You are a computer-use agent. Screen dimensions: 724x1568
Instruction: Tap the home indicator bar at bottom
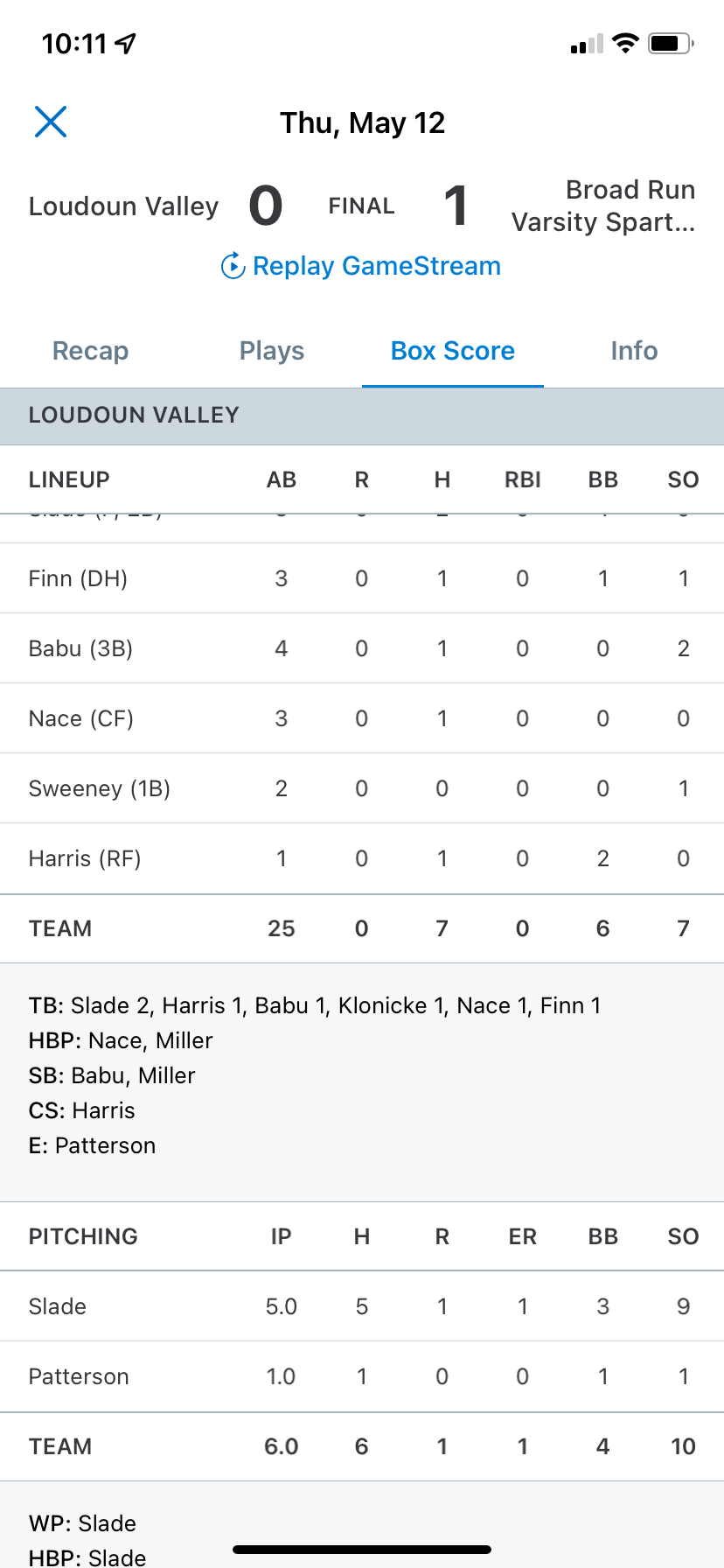362,1545
